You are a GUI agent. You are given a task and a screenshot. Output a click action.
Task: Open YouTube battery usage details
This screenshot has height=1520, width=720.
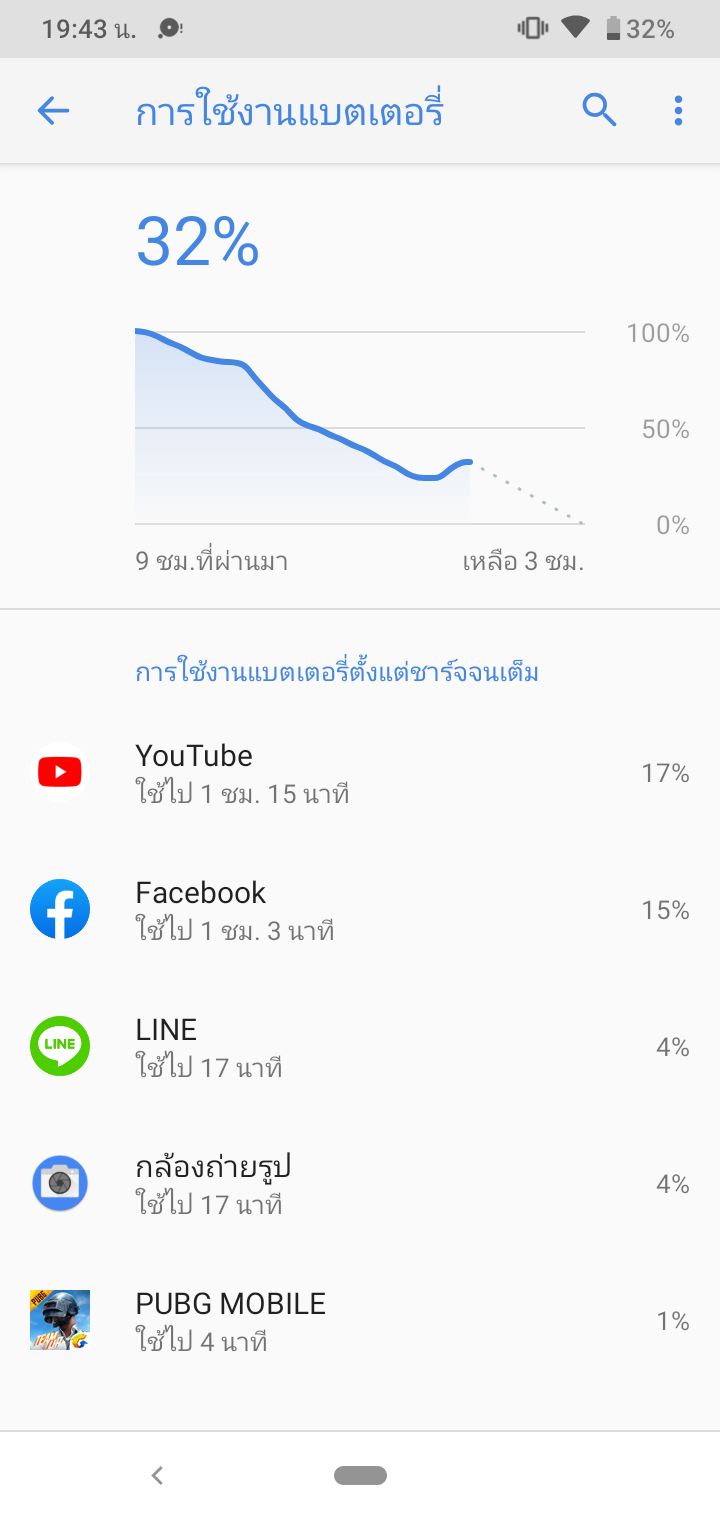[360, 773]
